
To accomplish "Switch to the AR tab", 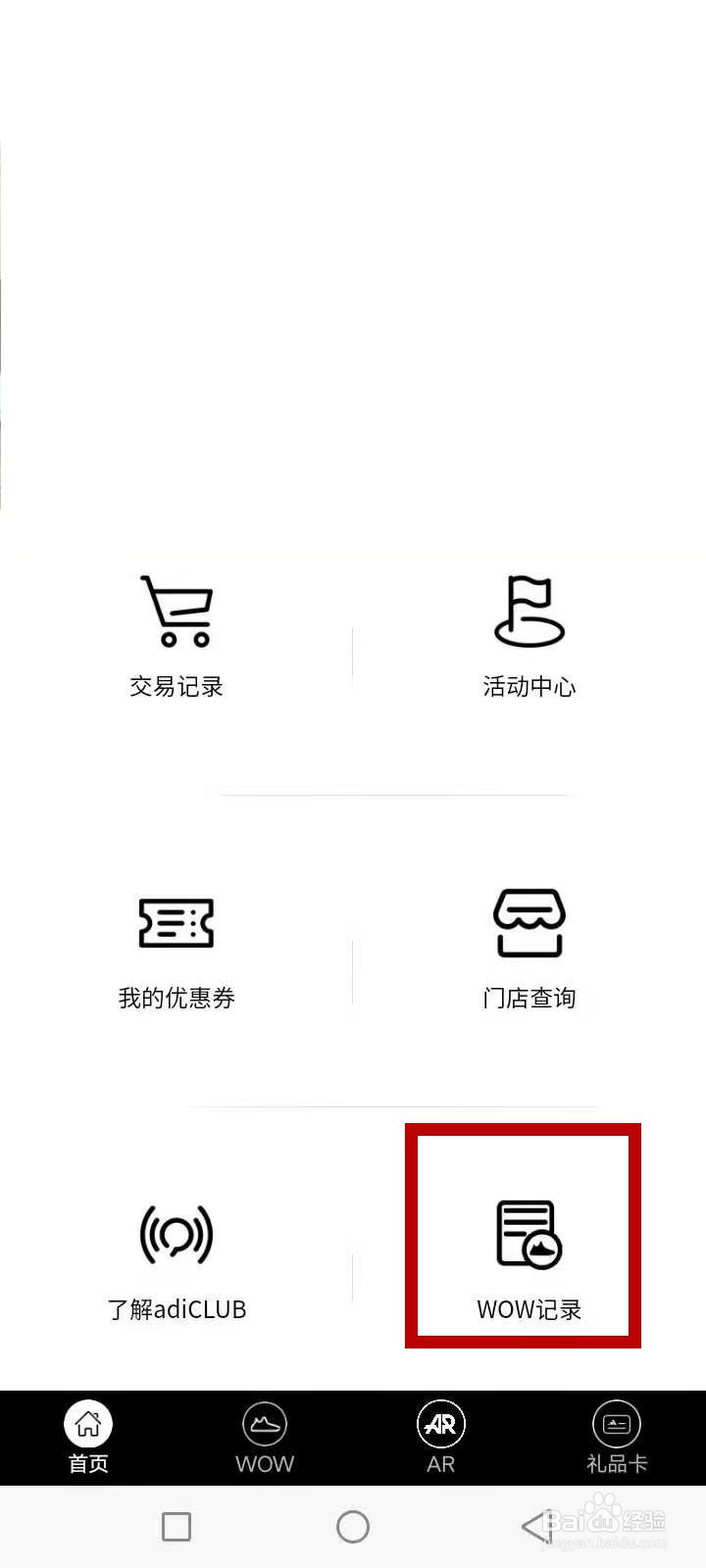I will tap(441, 1438).
